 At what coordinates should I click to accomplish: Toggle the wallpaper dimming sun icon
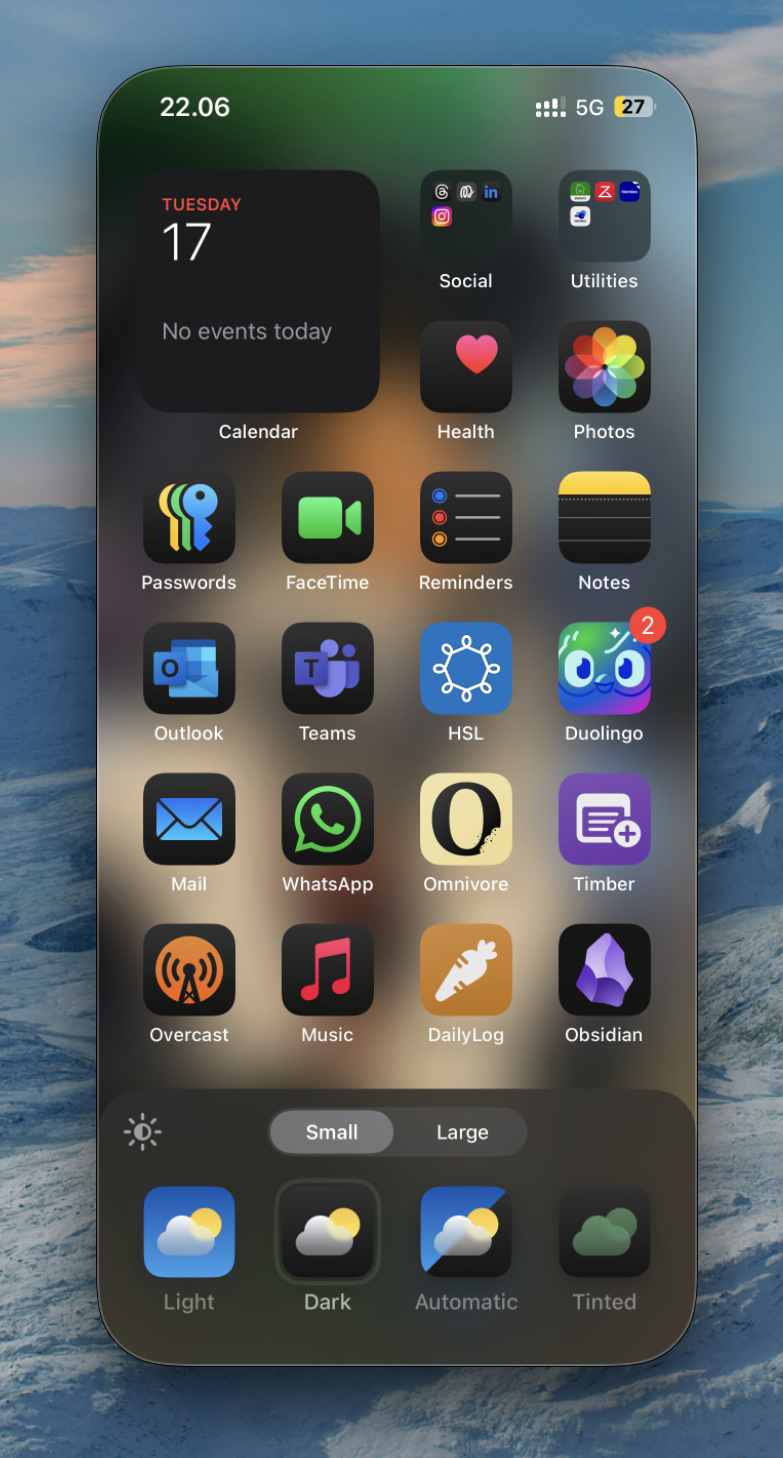[142, 1132]
